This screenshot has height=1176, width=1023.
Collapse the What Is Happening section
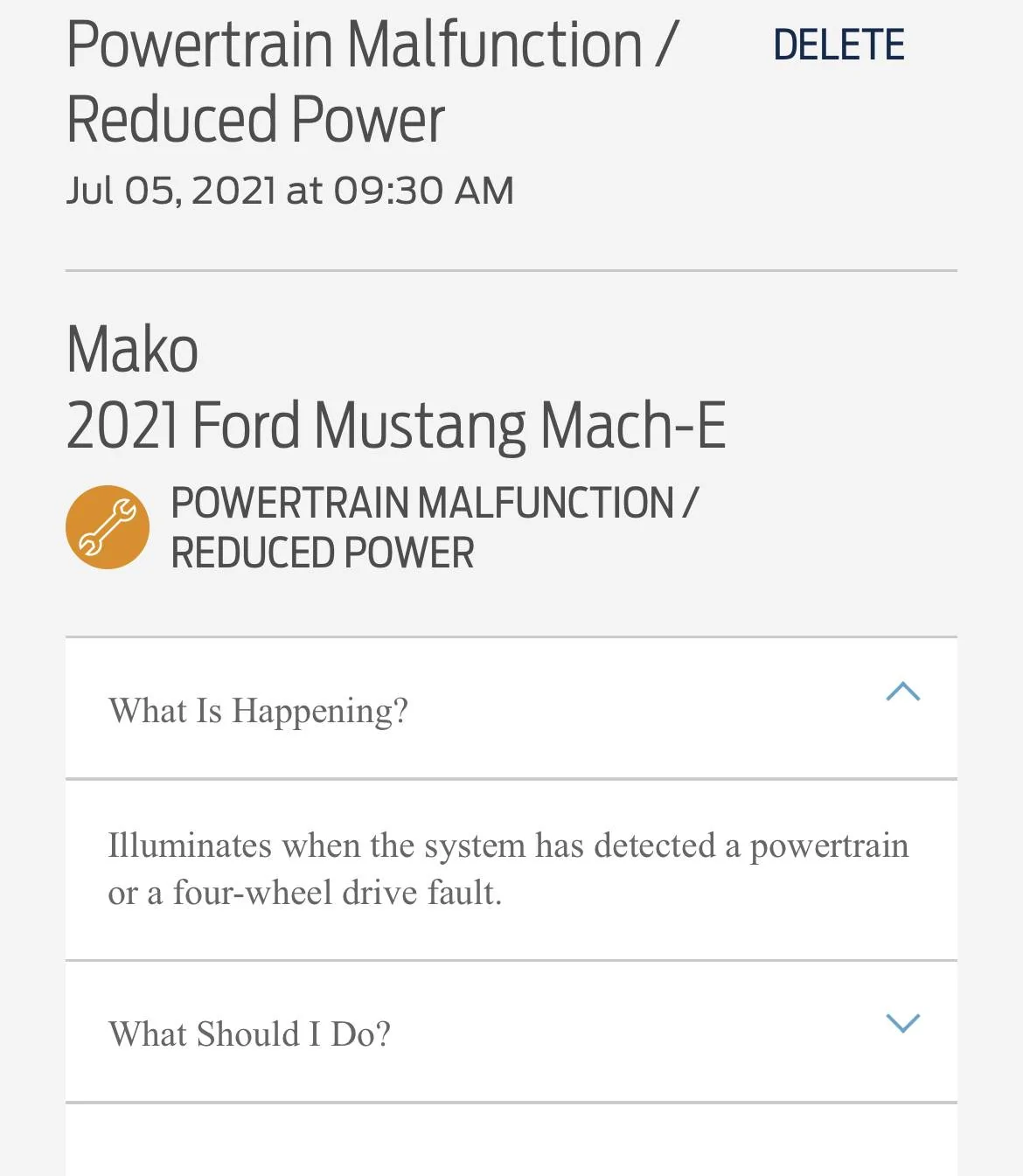coord(902,692)
